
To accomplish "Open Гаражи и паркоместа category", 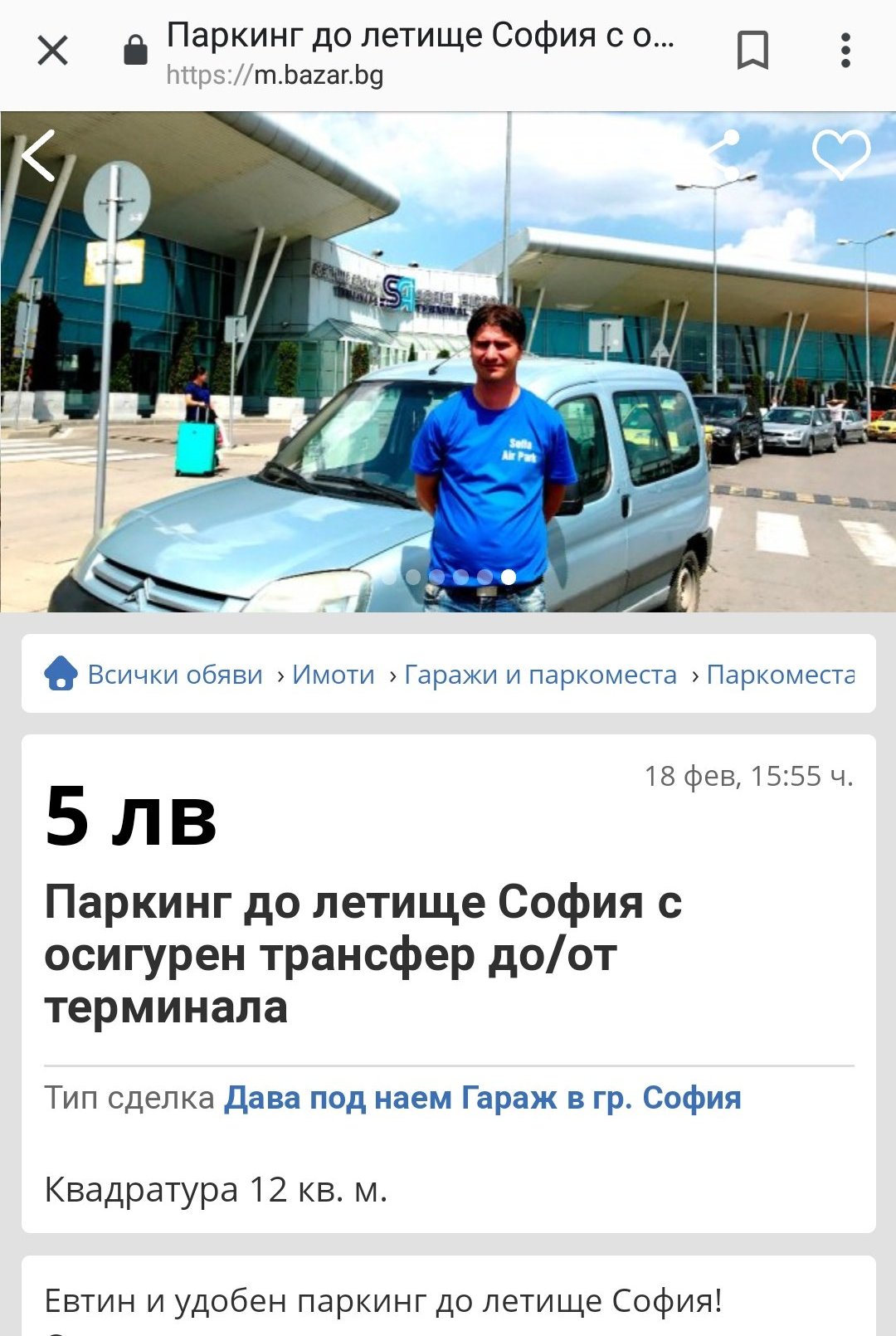I will pyautogui.click(x=540, y=675).
